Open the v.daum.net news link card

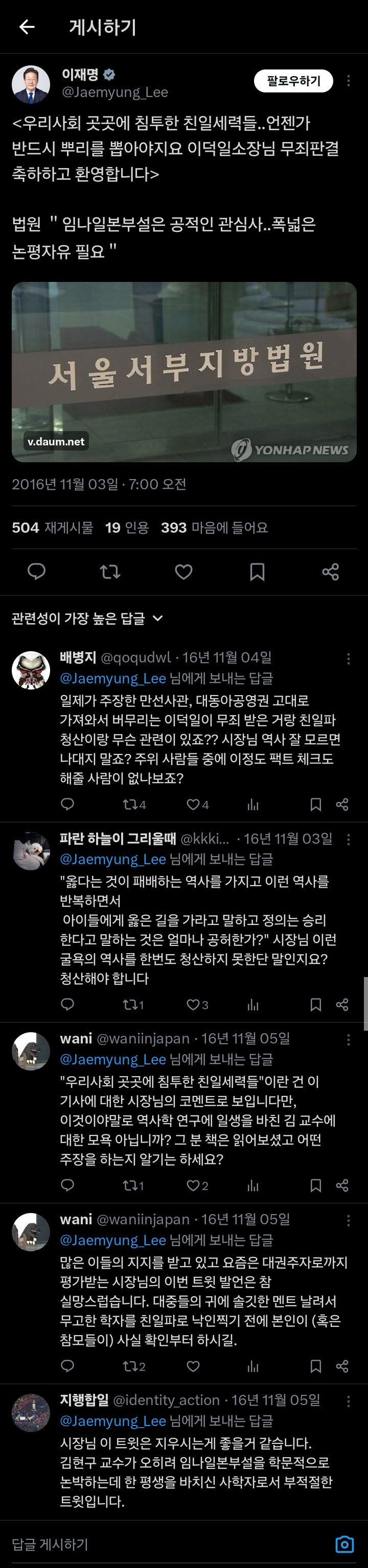click(184, 371)
